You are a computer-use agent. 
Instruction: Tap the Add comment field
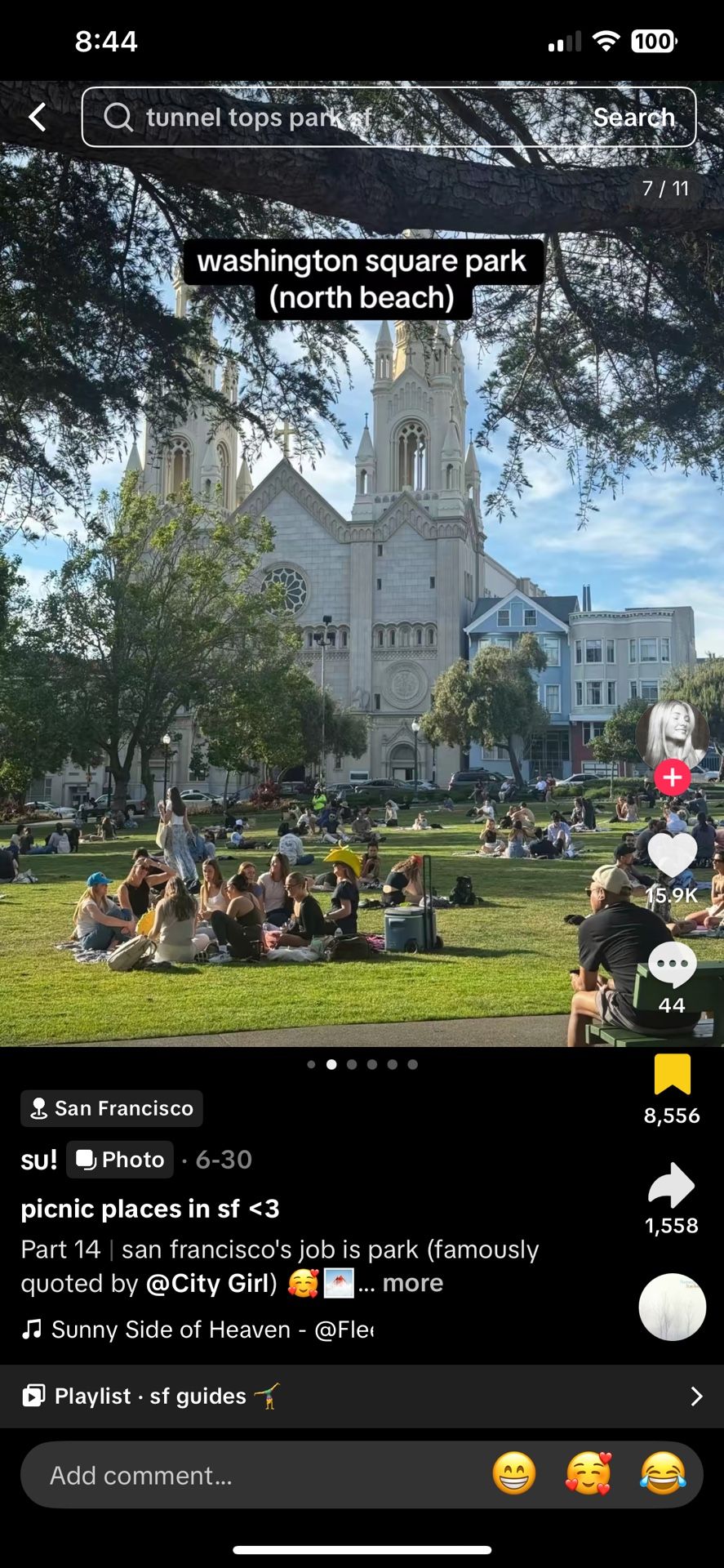tap(245, 1476)
